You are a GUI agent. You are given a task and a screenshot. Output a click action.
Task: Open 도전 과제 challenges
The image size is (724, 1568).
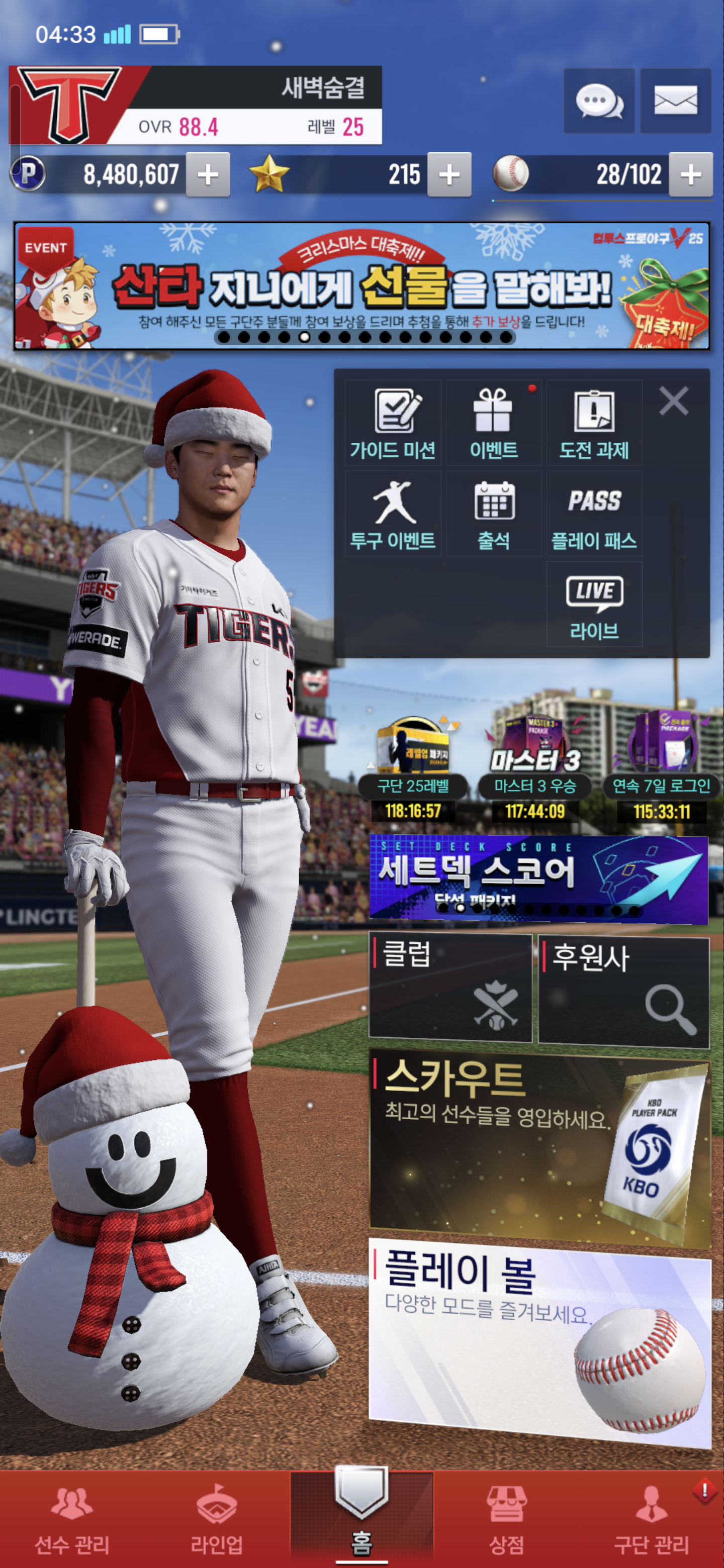click(594, 424)
